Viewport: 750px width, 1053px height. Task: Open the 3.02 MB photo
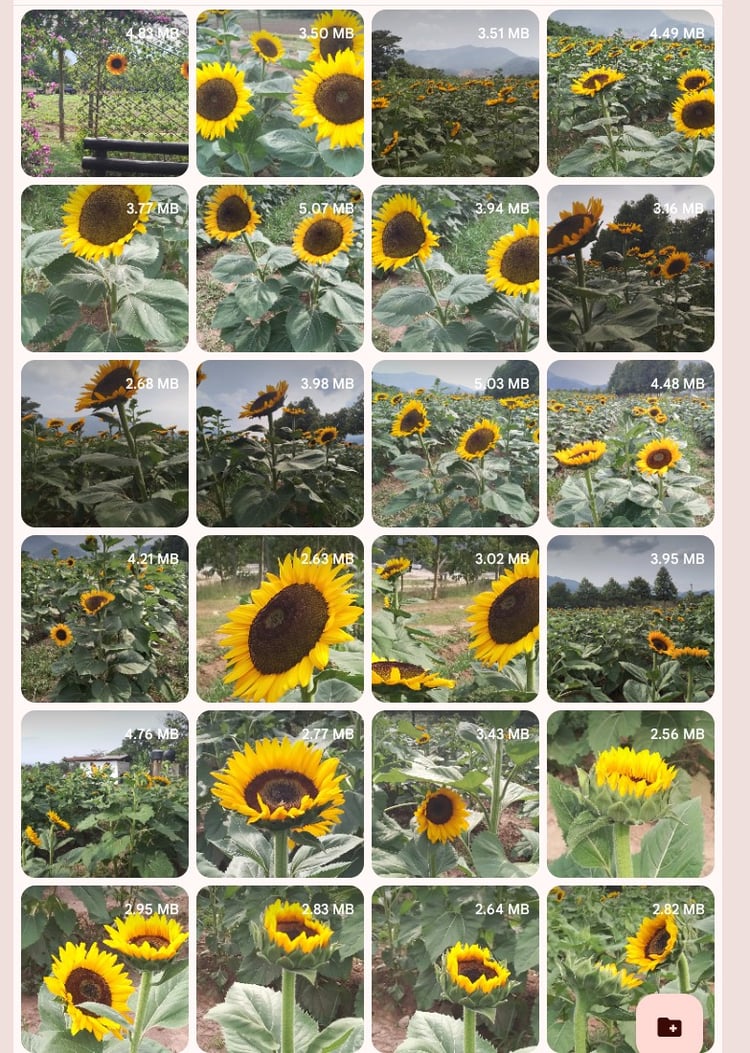[x=455, y=618]
